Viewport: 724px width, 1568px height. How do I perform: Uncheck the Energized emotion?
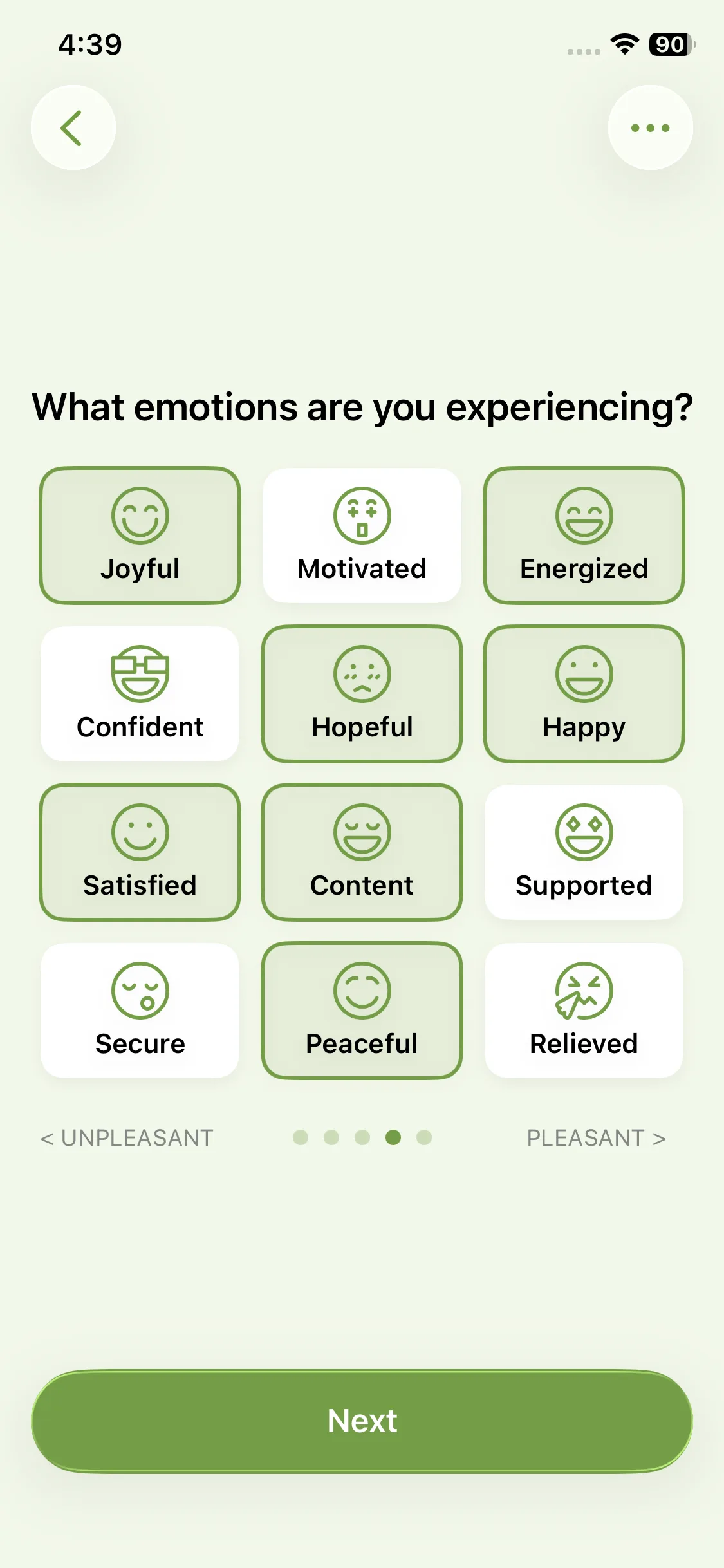coord(584,536)
